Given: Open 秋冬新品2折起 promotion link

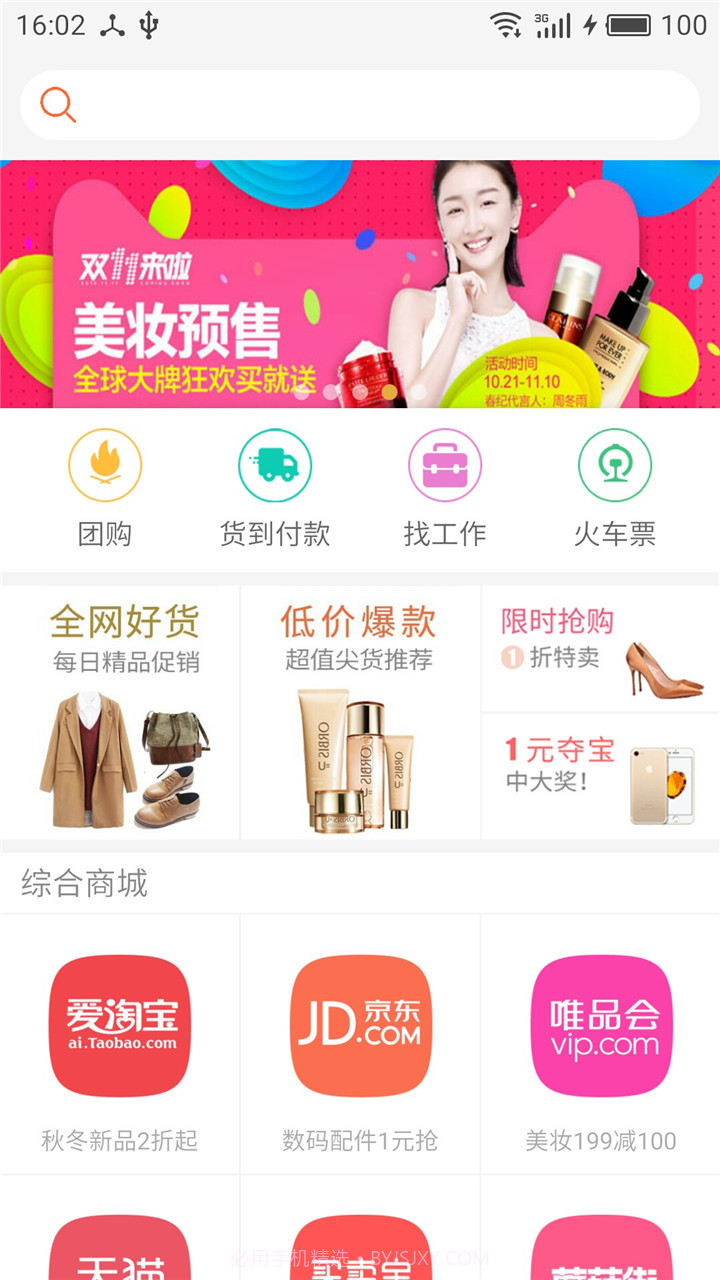Looking at the screenshot, I should click(x=120, y=1140).
